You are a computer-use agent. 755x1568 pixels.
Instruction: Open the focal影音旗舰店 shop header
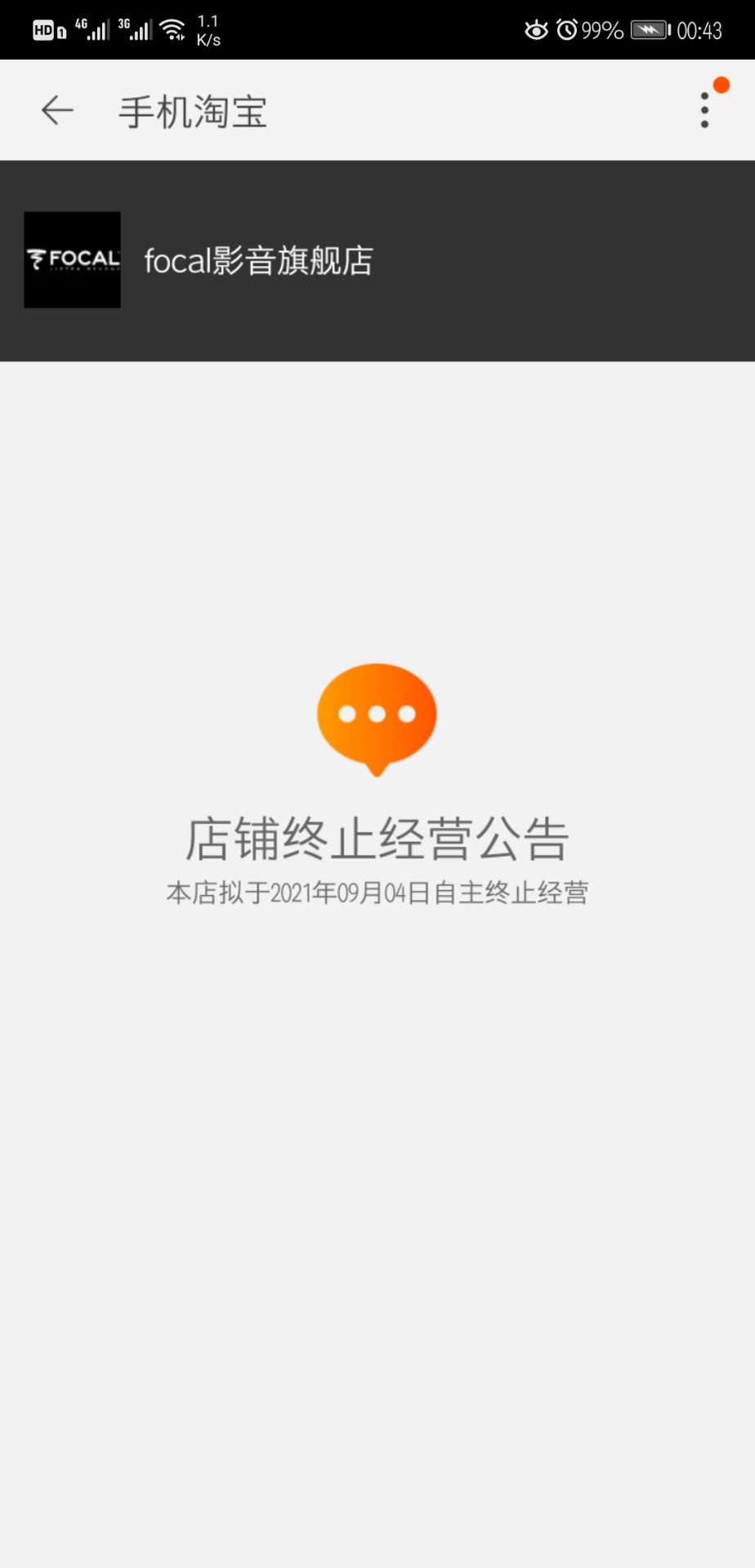(x=377, y=261)
